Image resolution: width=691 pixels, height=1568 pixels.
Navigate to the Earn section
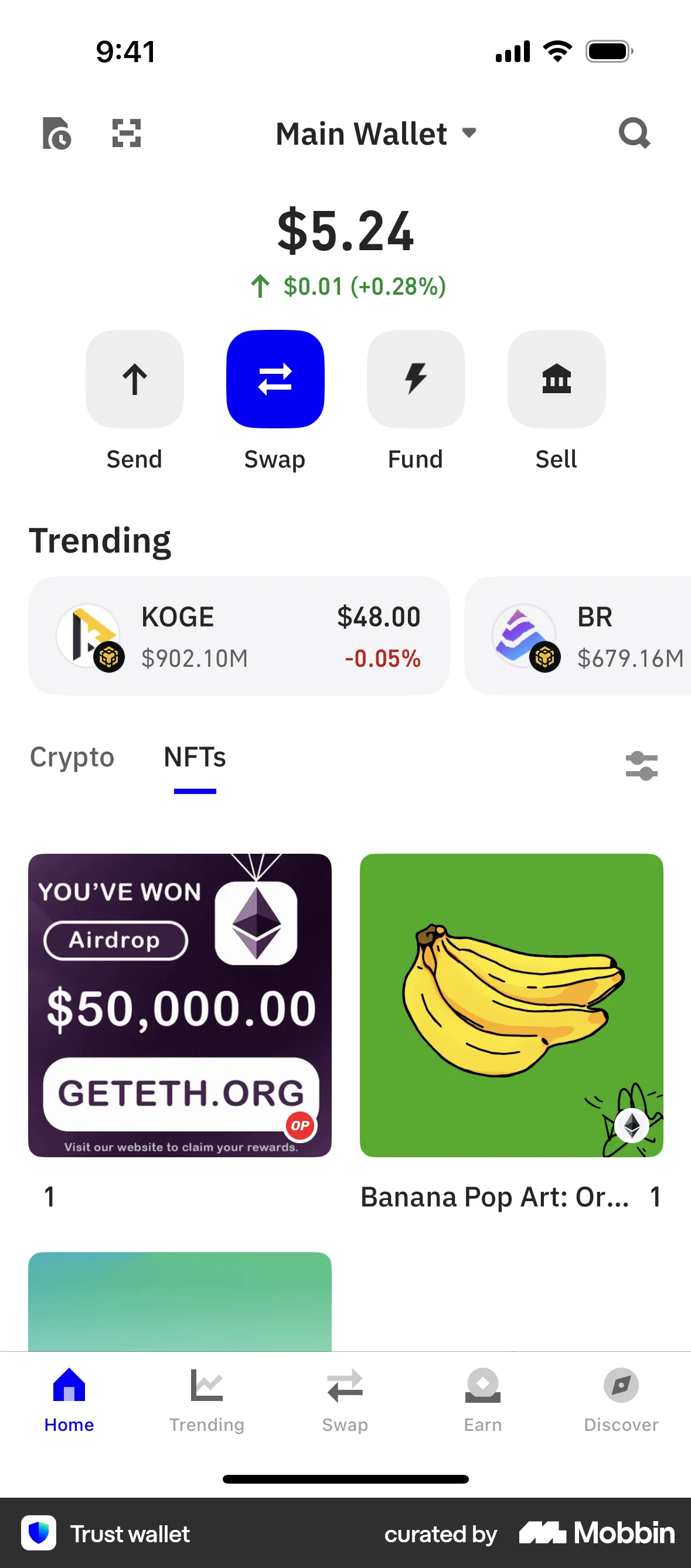[x=482, y=1394]
